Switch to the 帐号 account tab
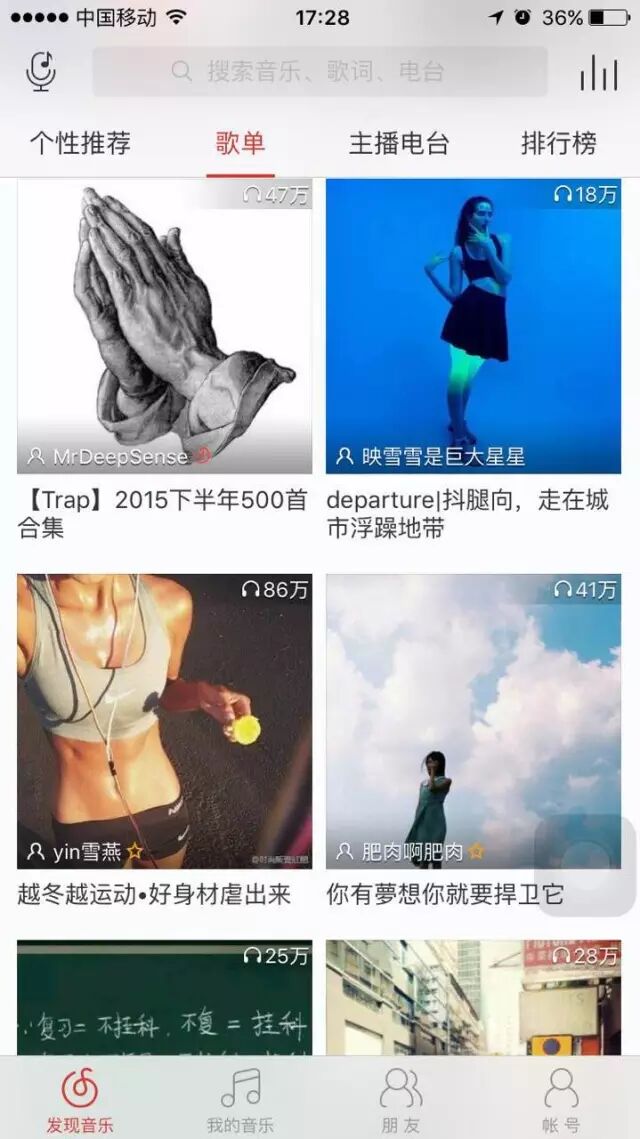The width and height of the screenshot is (640, 1139). 561,1098
